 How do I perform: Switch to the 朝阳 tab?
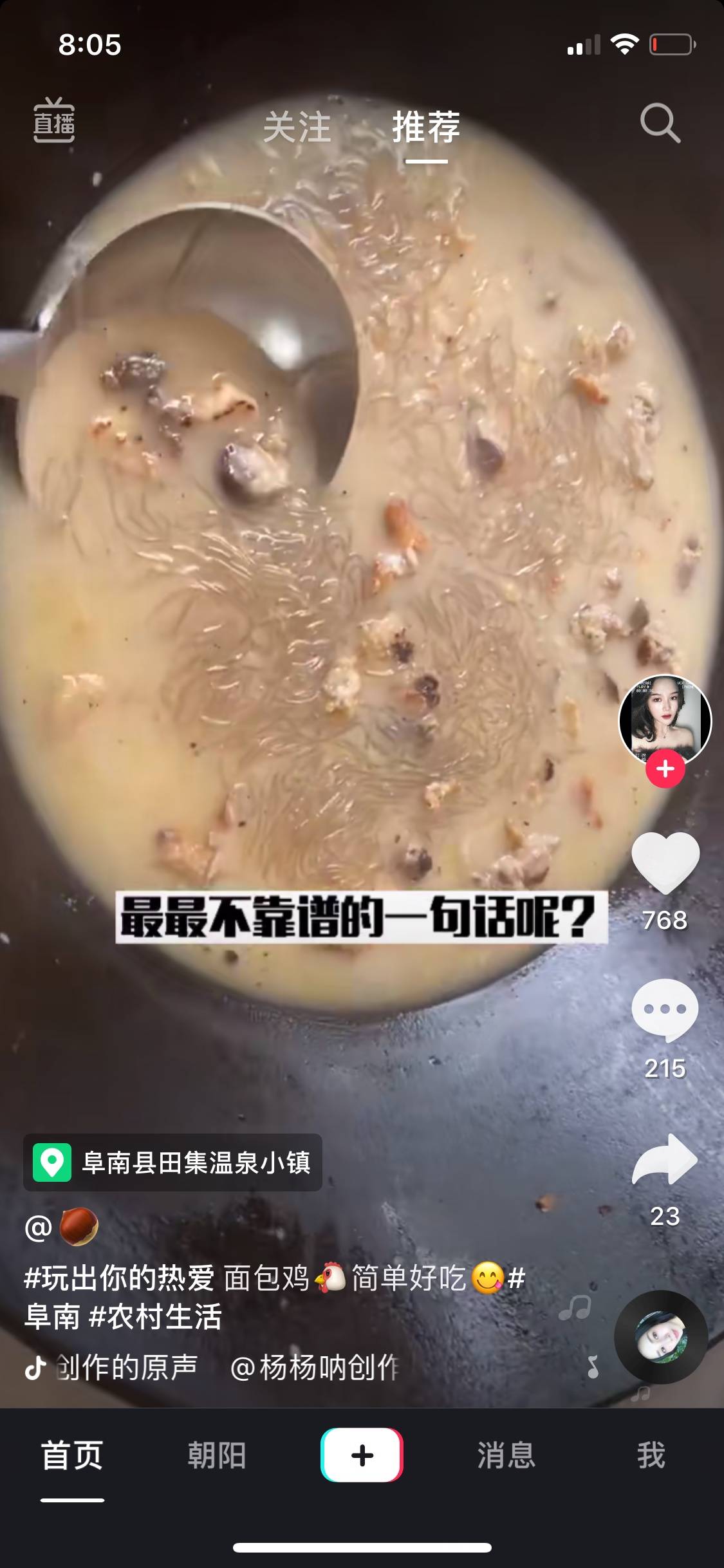[217, 1455]
